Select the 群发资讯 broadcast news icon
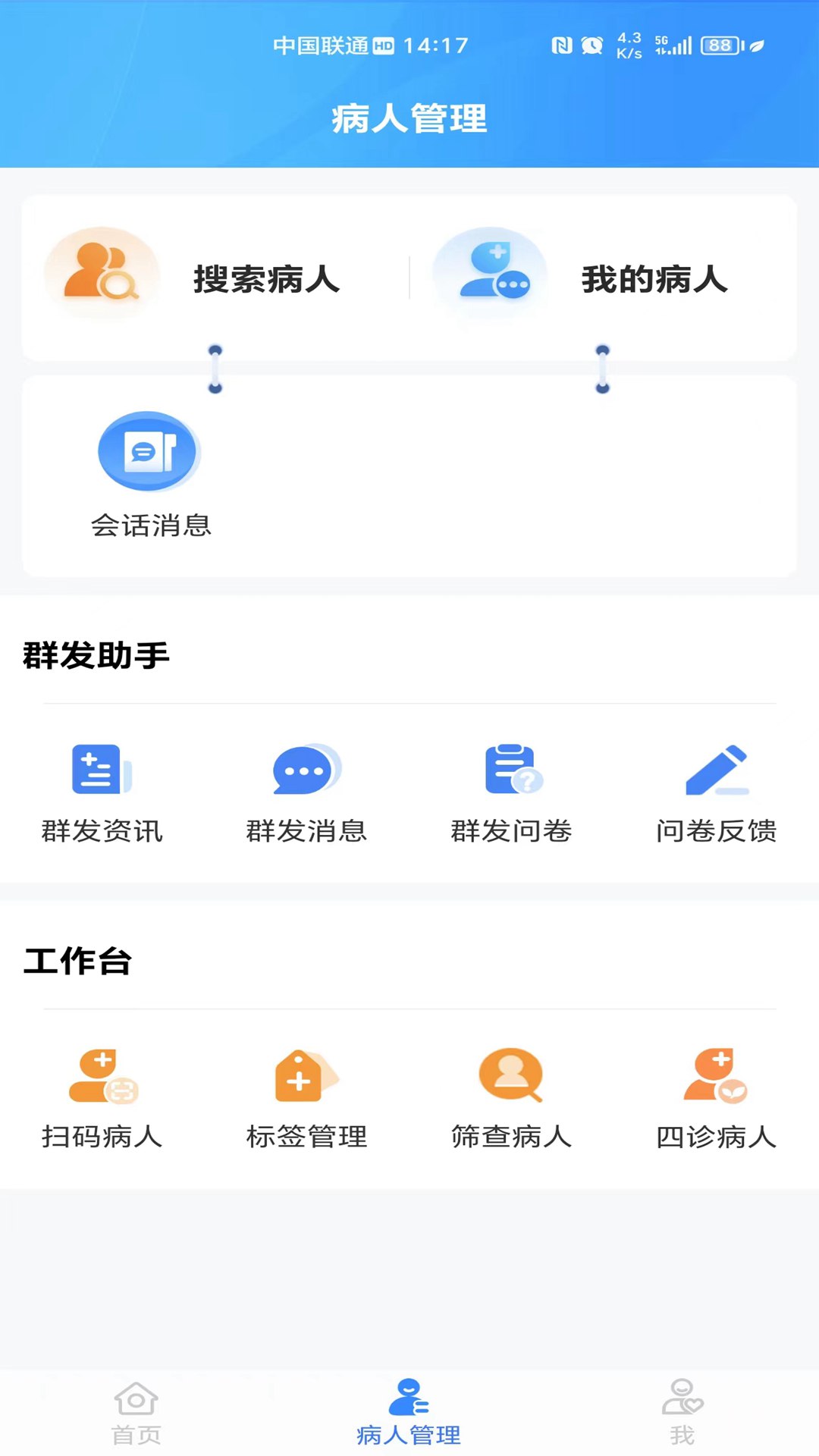The width and height of the screenshot is (819, 1456). click(x=102, y=773)
